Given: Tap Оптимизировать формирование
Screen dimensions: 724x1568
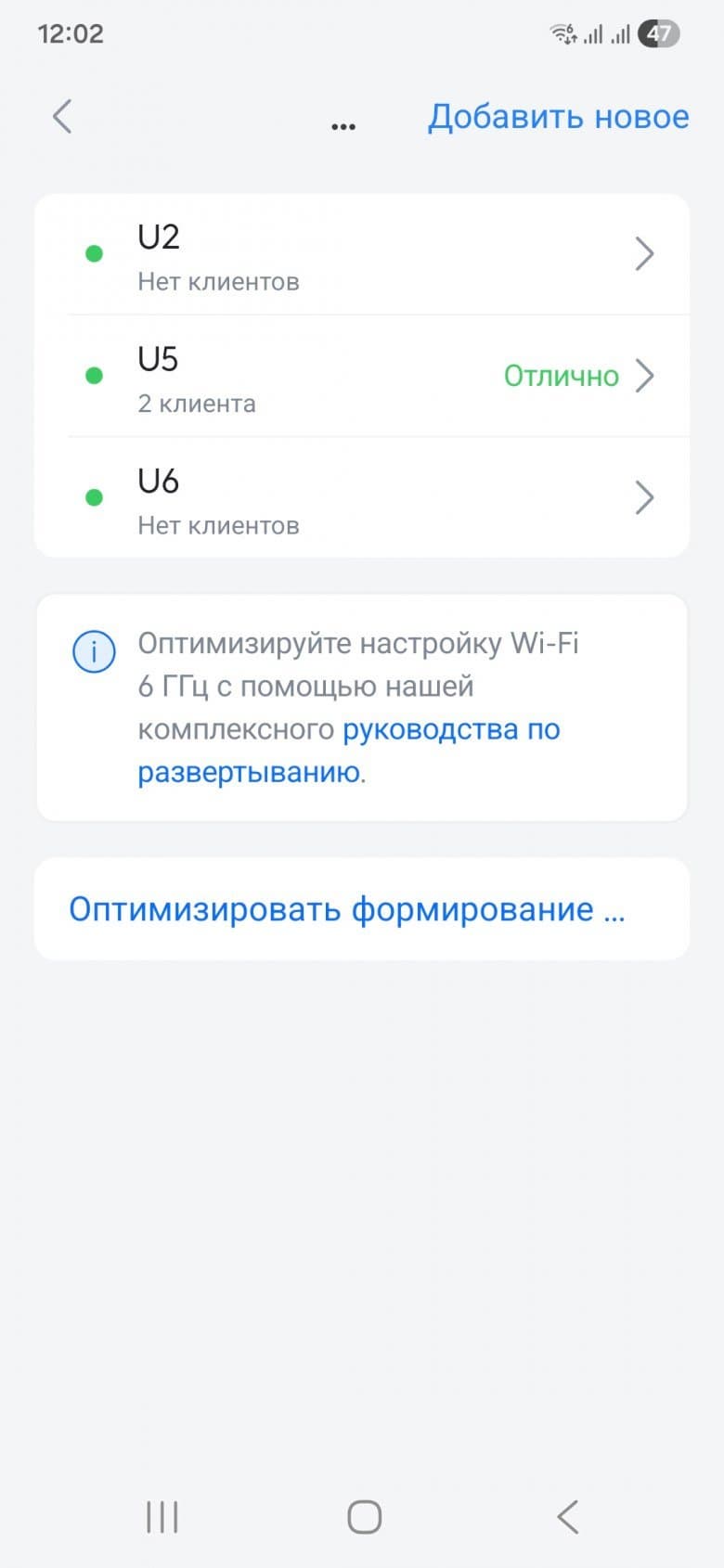Looking at the screenshot, I should click(347, 909).
